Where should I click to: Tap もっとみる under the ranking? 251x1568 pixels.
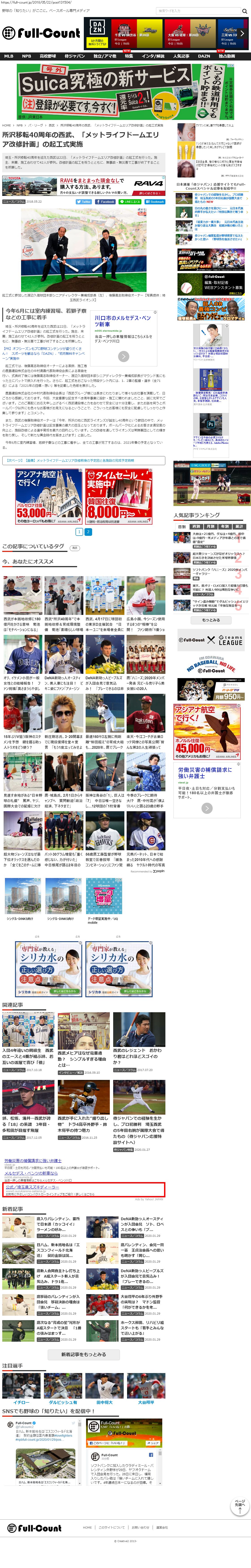tap(211, 620)
